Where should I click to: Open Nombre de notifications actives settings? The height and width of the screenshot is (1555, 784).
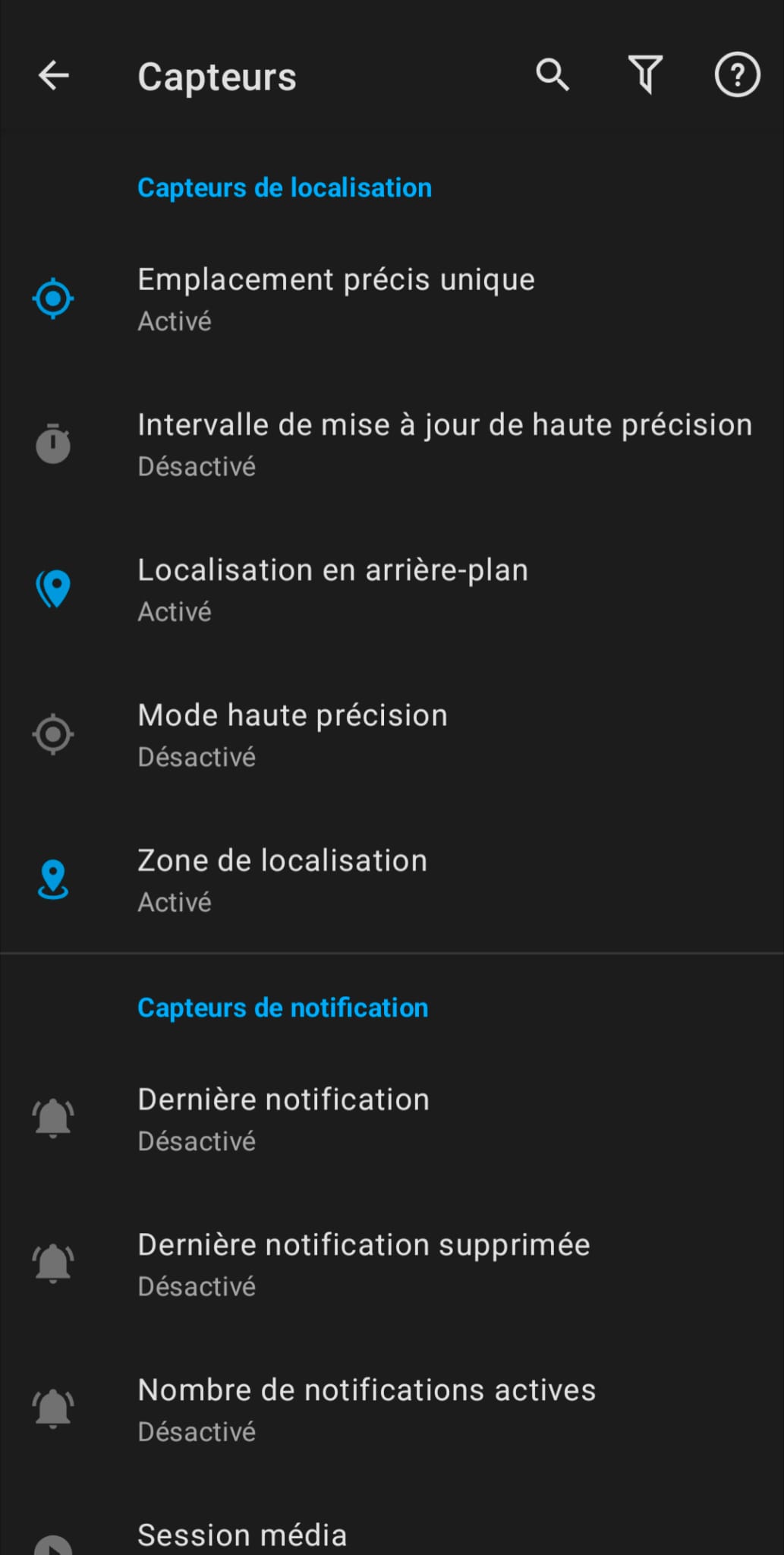(367, 1408)
